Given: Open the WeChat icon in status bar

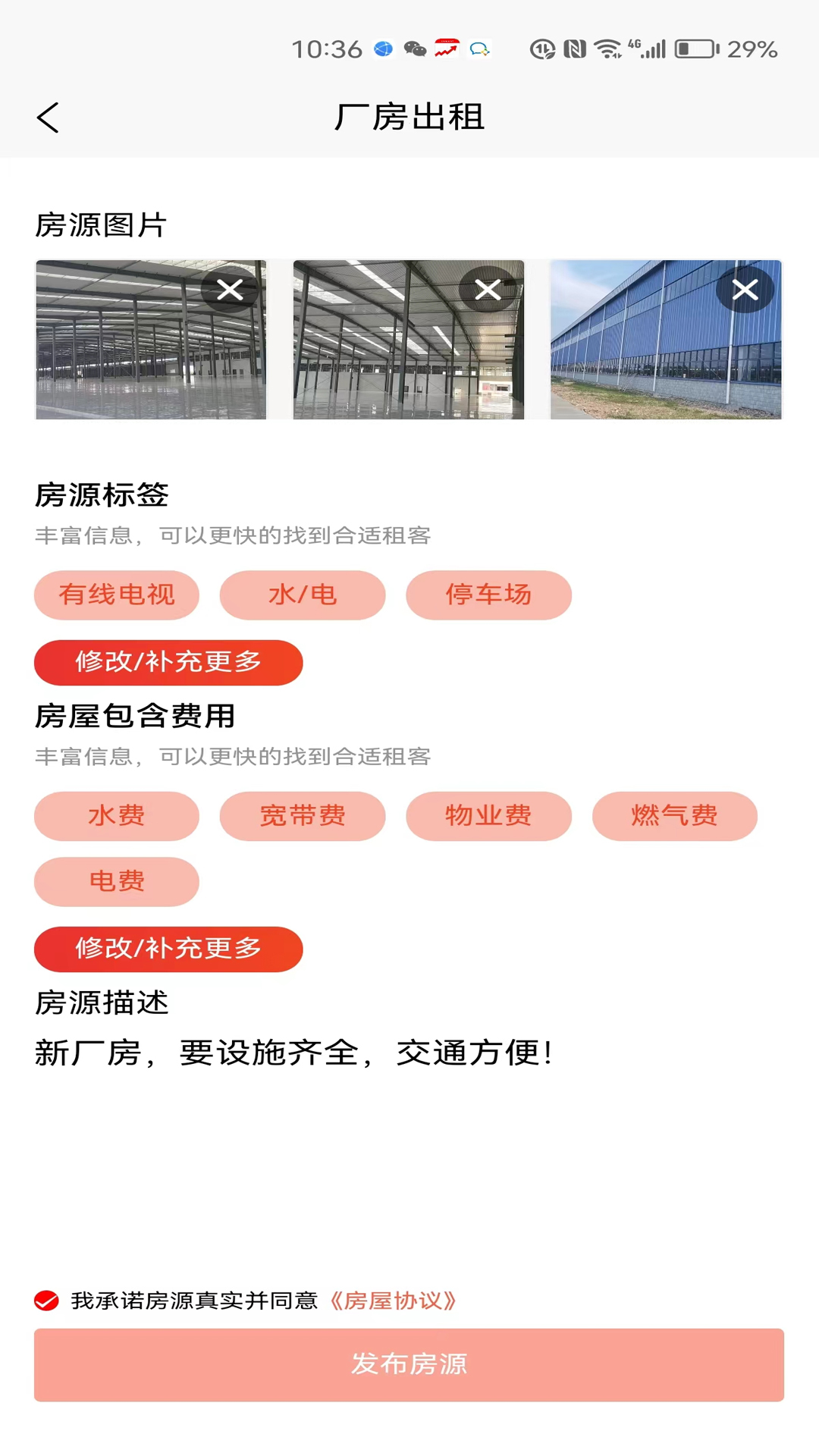Looking at the screenshot, I should [x=416, y=49].
